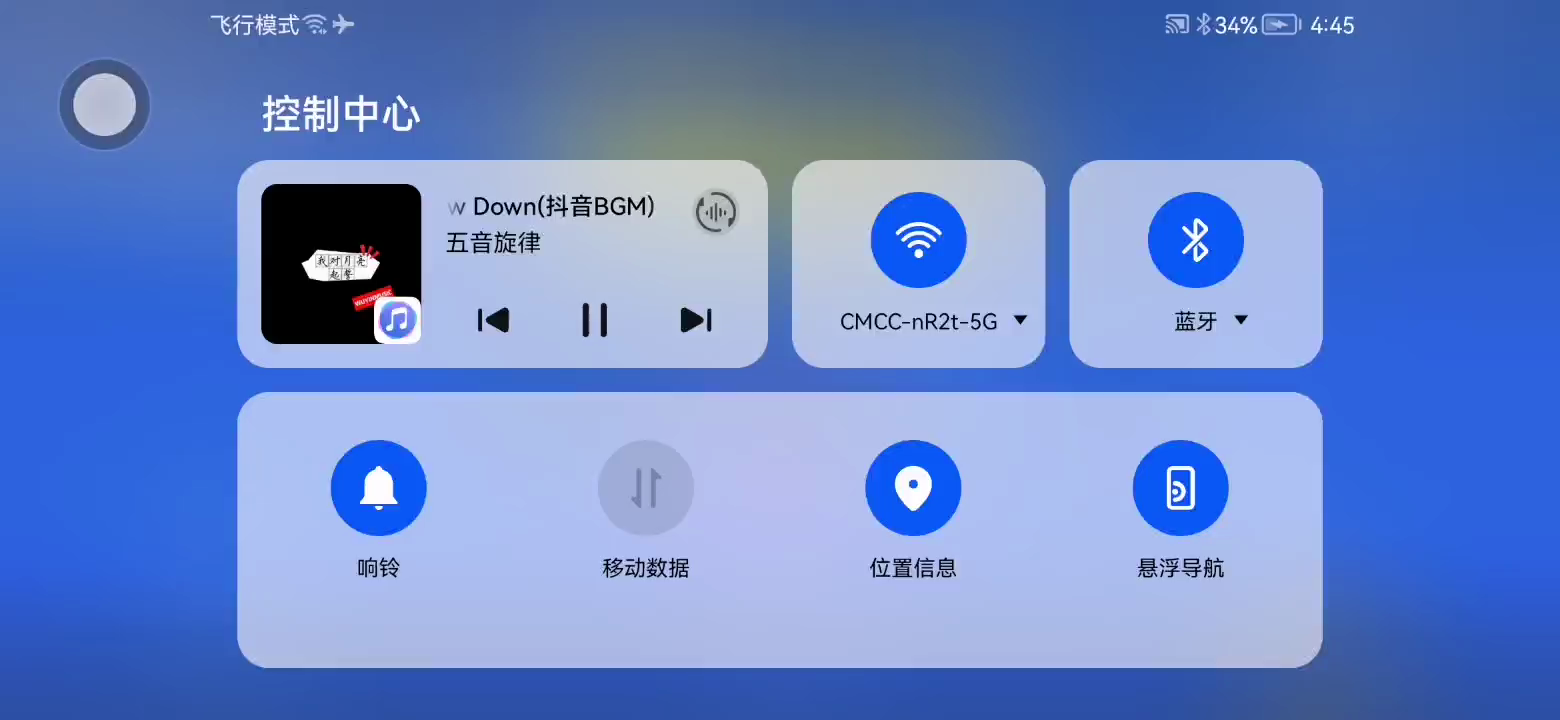Open the music album cover
The width and height of the screenshot is (1560, 720).
(340, 264)
